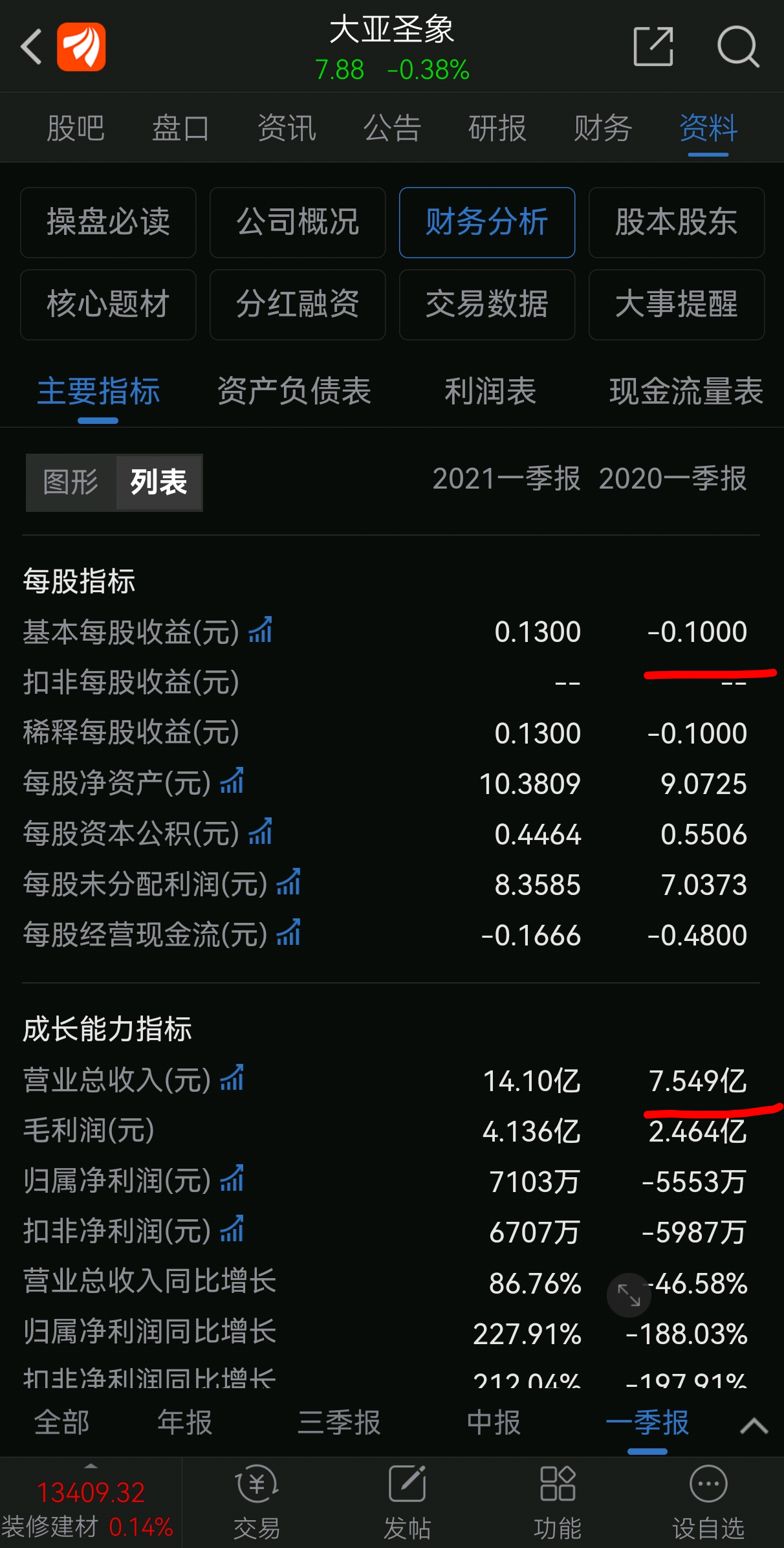Share this stock page
This screenshot has width=784, height=1548.
tap(653, 47)
